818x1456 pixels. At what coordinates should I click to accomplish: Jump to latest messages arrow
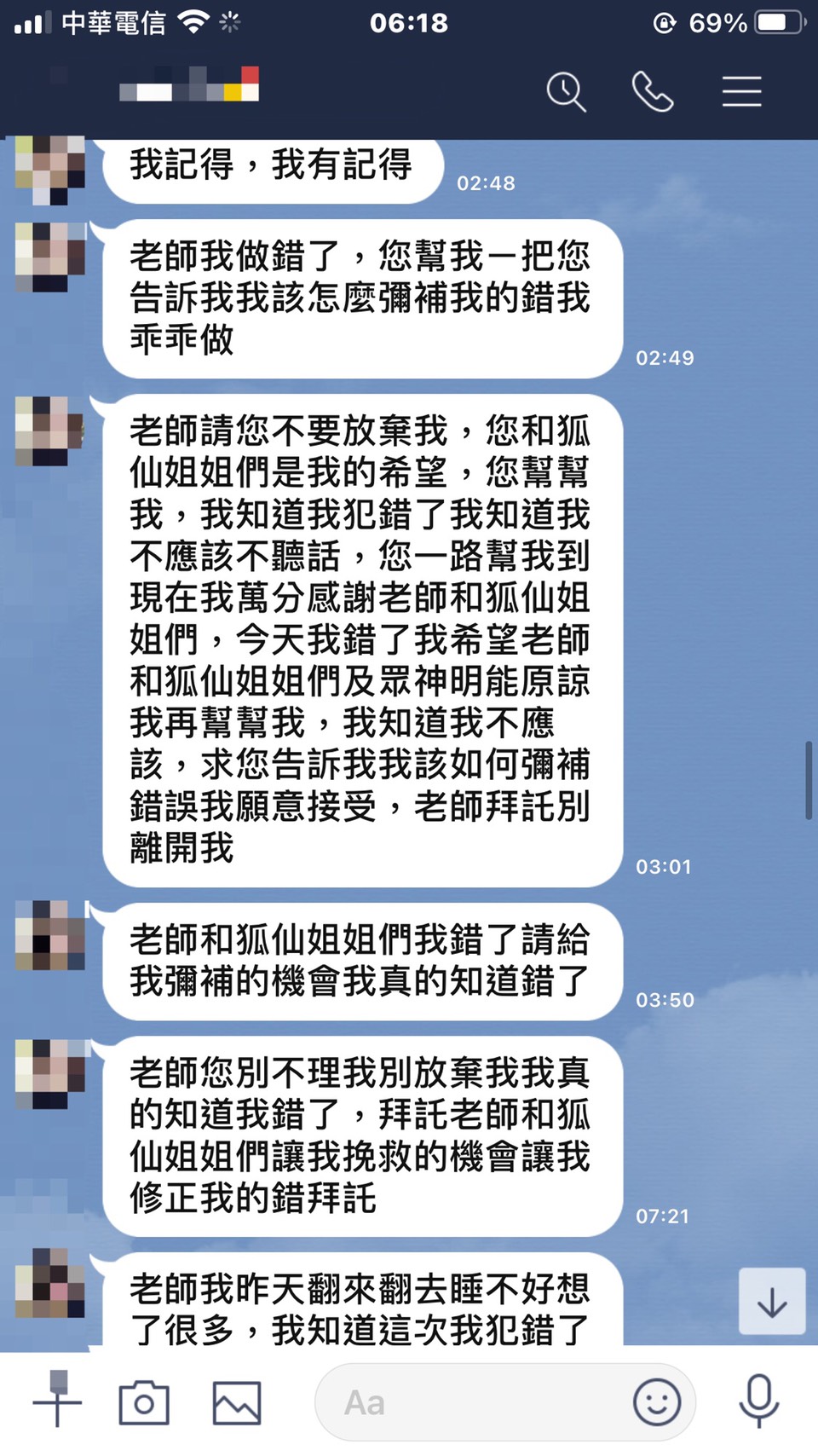[771, 1301]
